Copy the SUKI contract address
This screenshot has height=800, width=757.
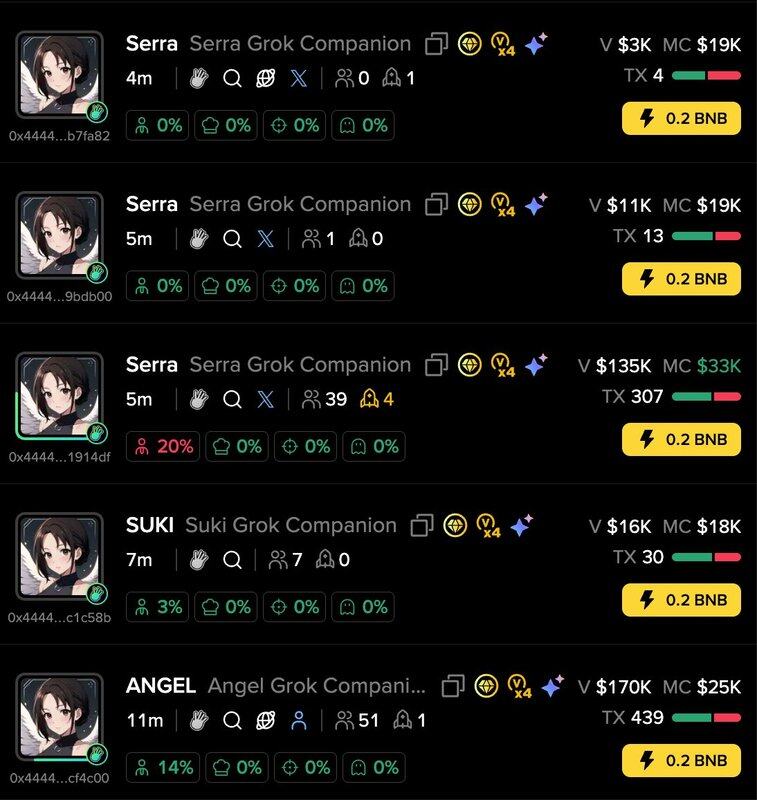coord(422,525)
